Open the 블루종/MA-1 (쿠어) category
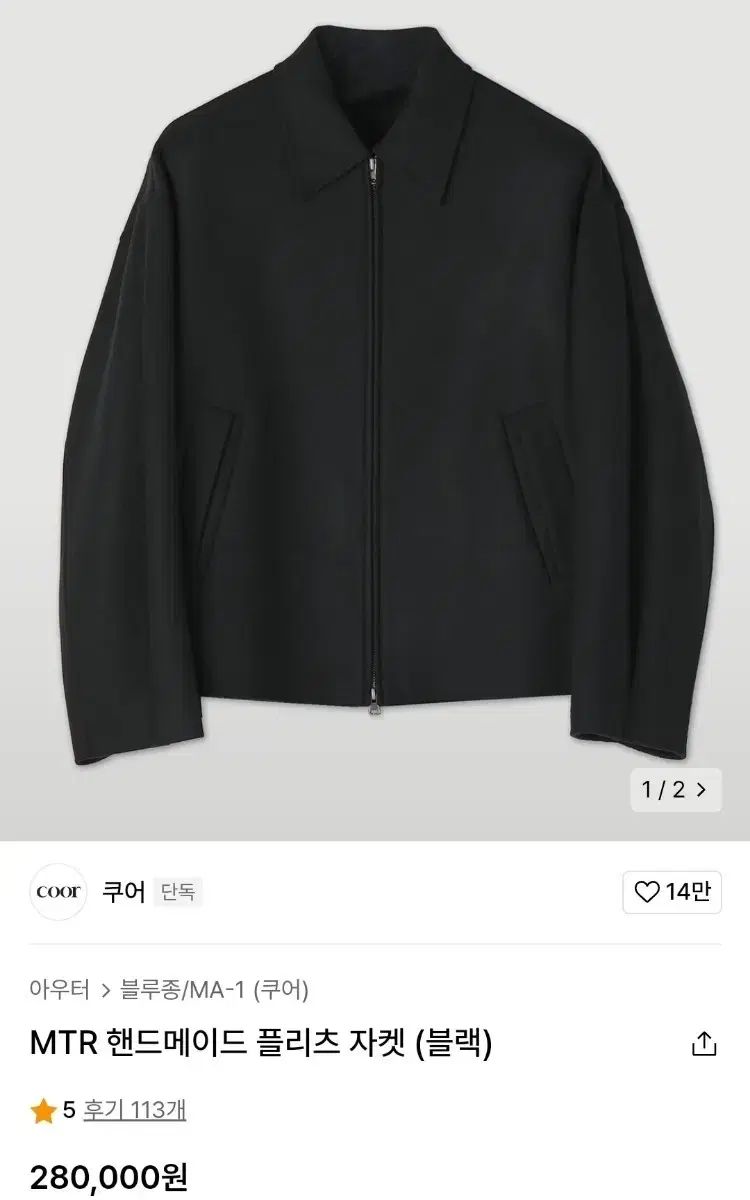Screen dimensions: 750x1200 (x=214, y=990)
